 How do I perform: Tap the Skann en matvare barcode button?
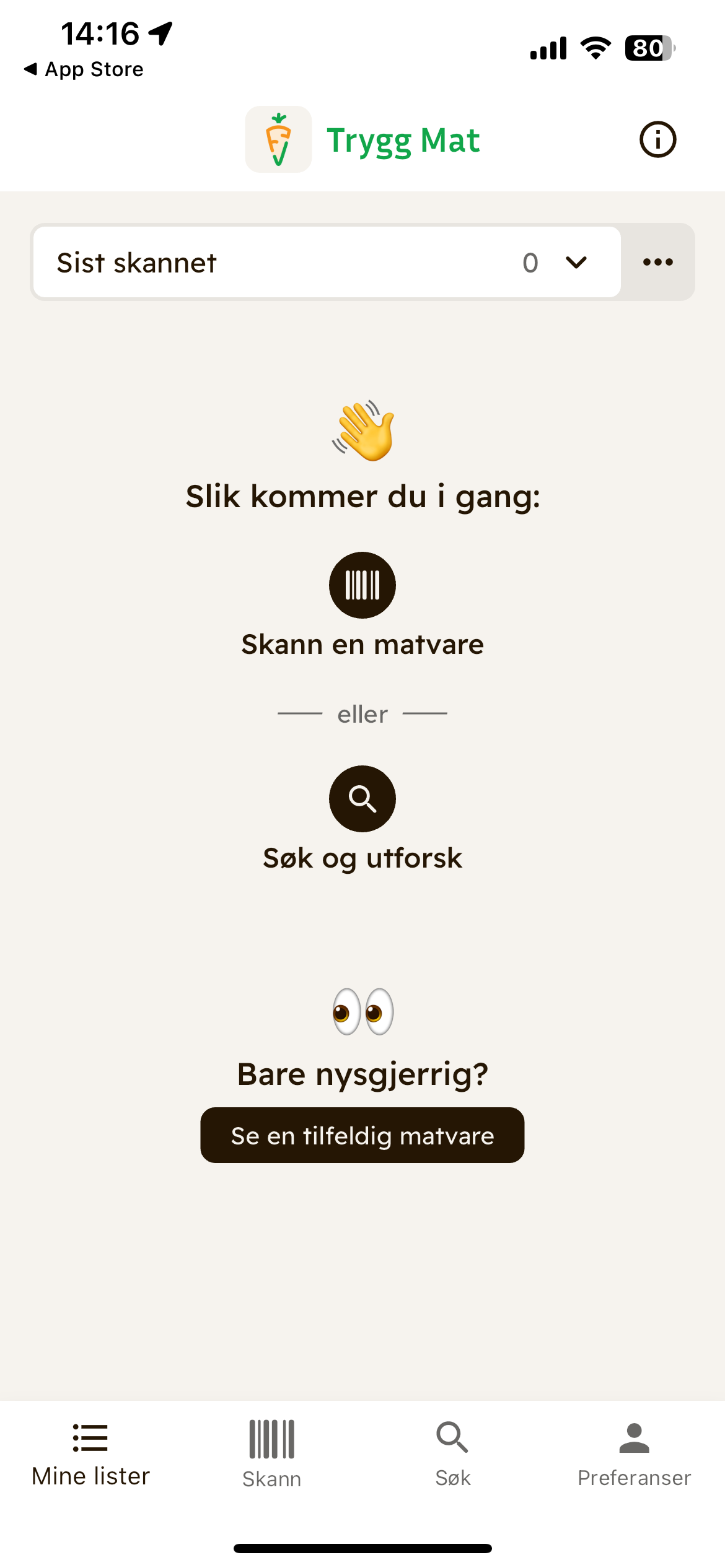(x=362, y=585)
